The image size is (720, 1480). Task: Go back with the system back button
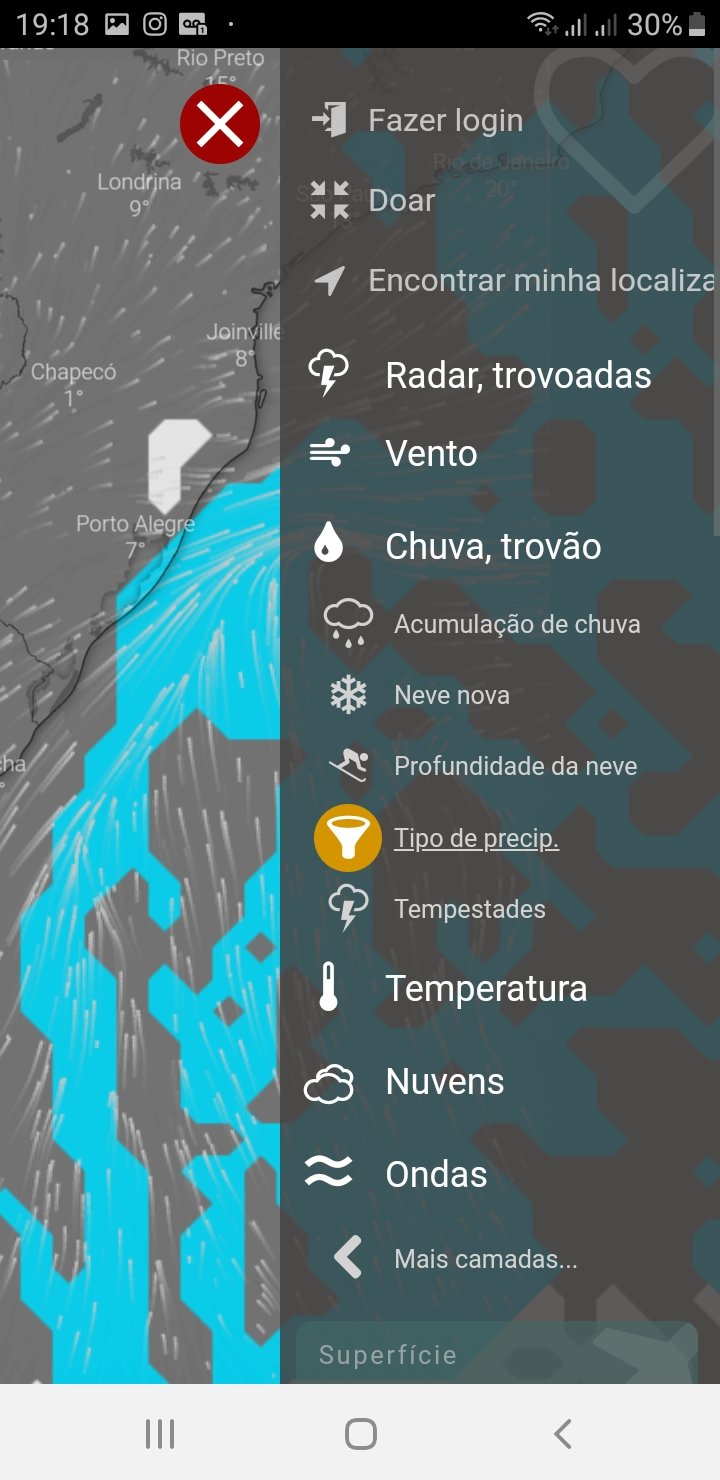tap(562, 1434)
